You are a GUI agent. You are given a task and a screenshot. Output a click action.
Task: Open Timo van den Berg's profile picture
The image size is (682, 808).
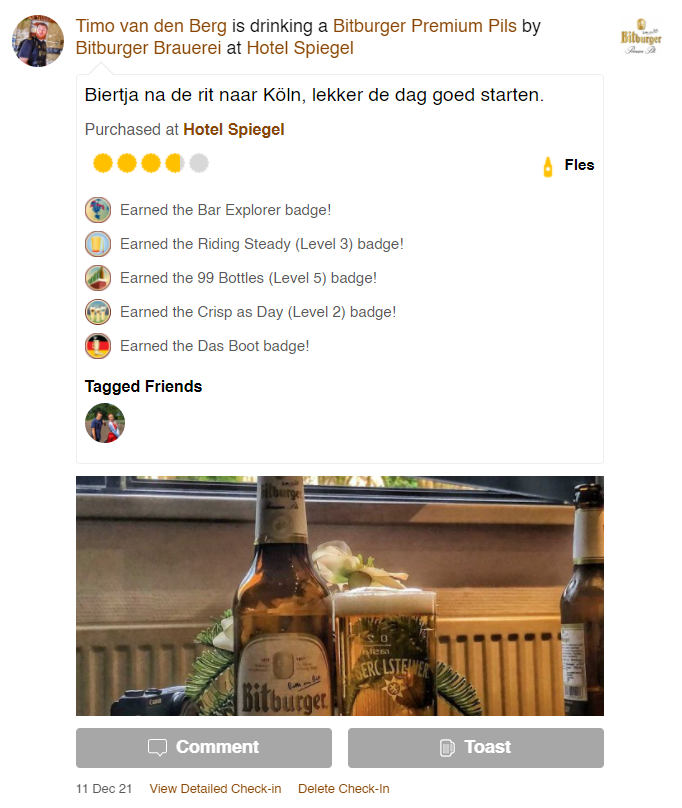pyautogui.click(x=38, y=41)
